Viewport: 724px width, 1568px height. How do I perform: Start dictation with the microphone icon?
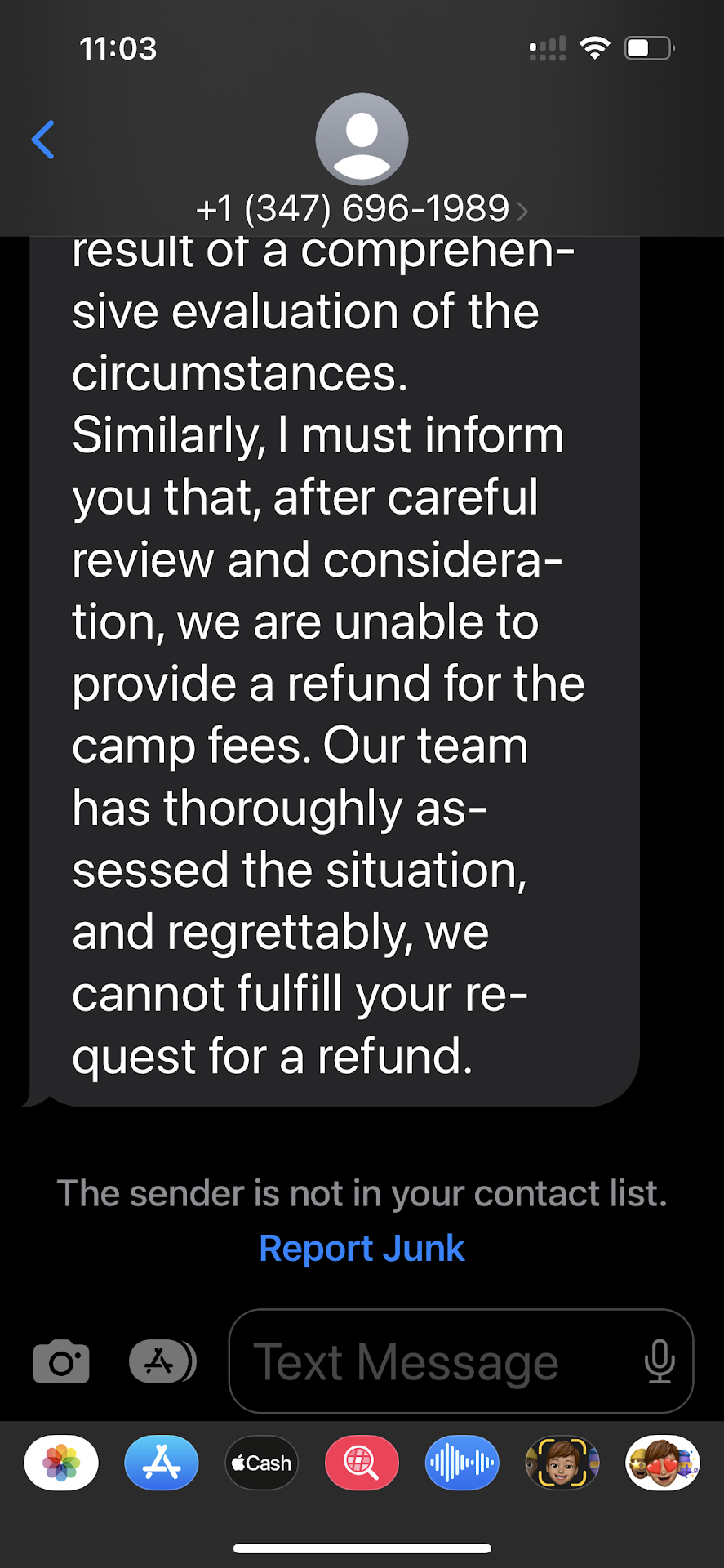(x=659, y=1361)
